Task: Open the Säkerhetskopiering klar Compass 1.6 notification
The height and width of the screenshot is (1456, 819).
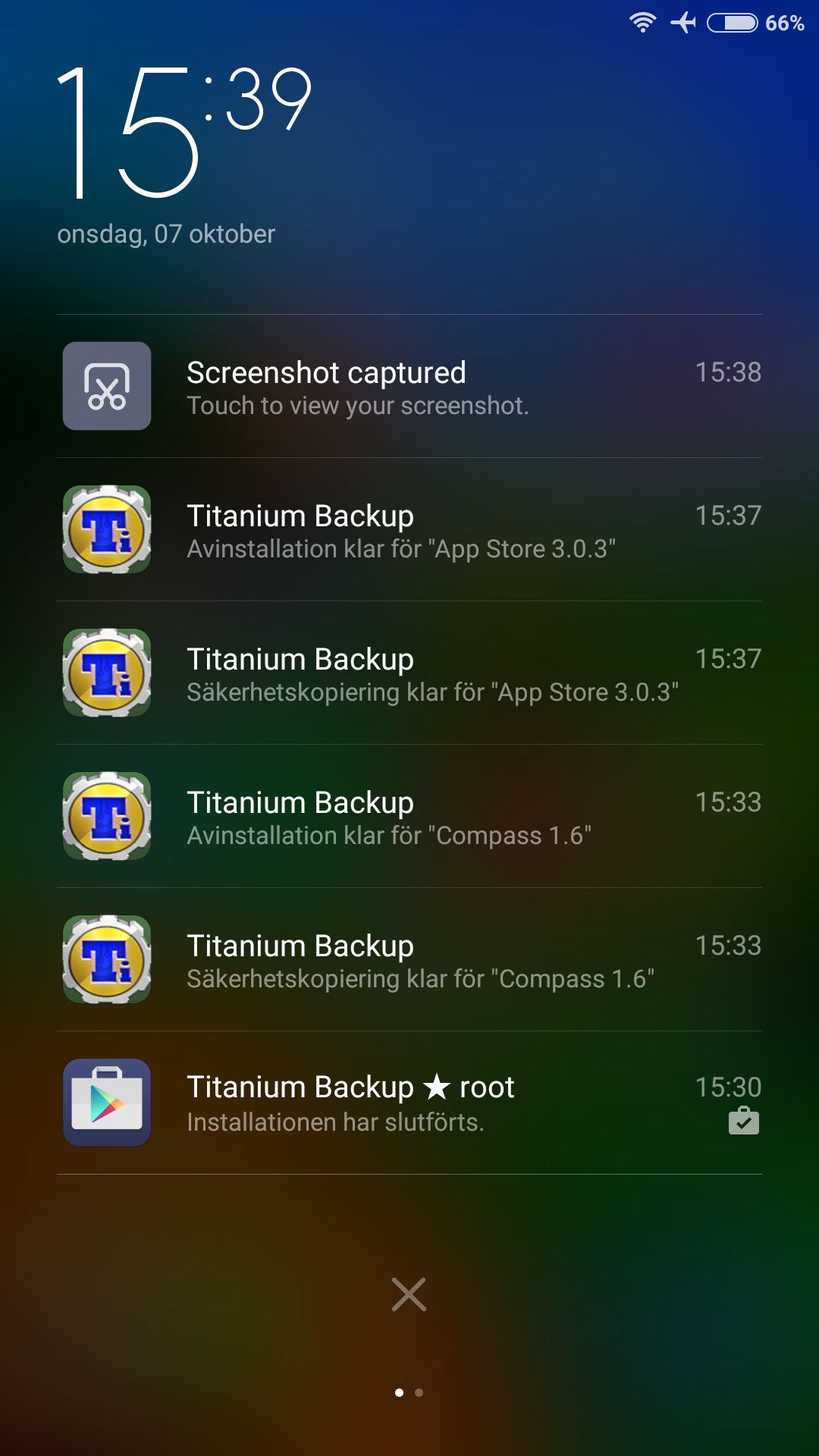Action: coord(409,960)
